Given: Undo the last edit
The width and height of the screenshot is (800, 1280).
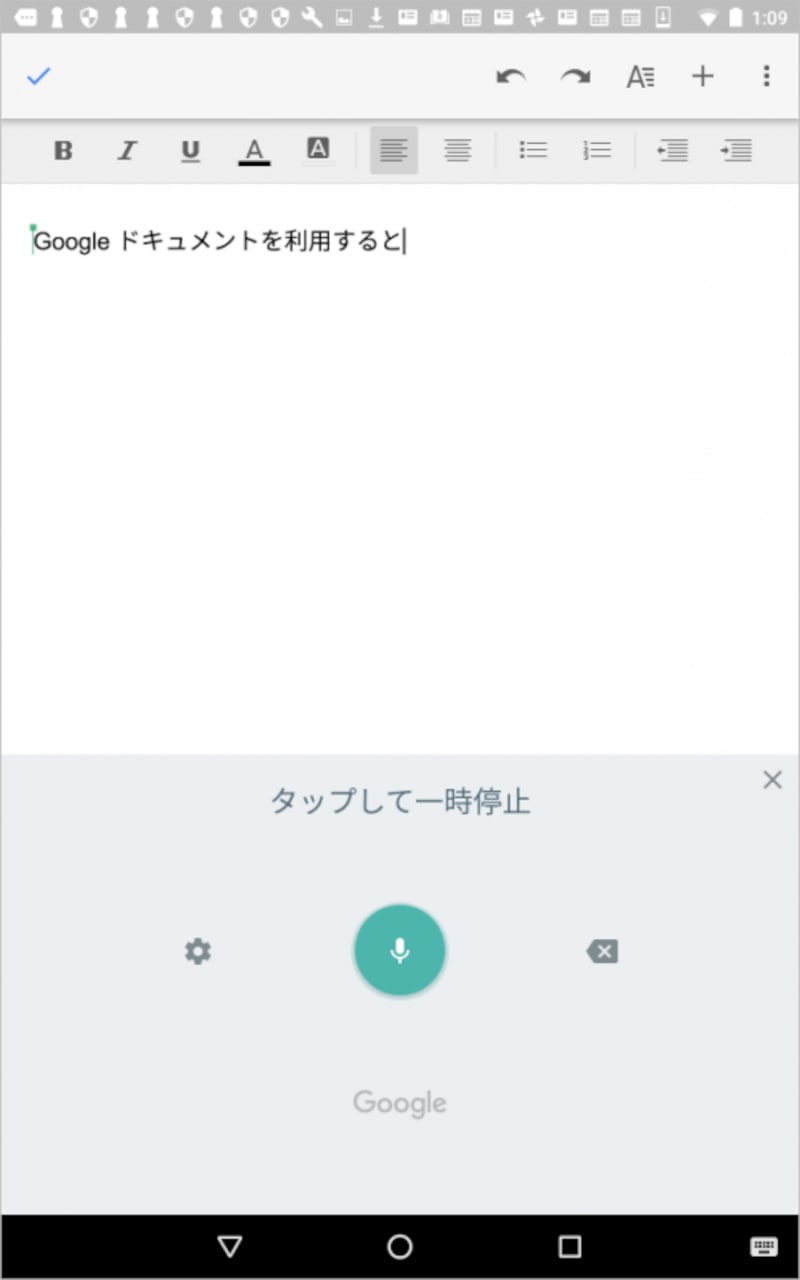Looking at the screenshot, I should tap(512, 76).
